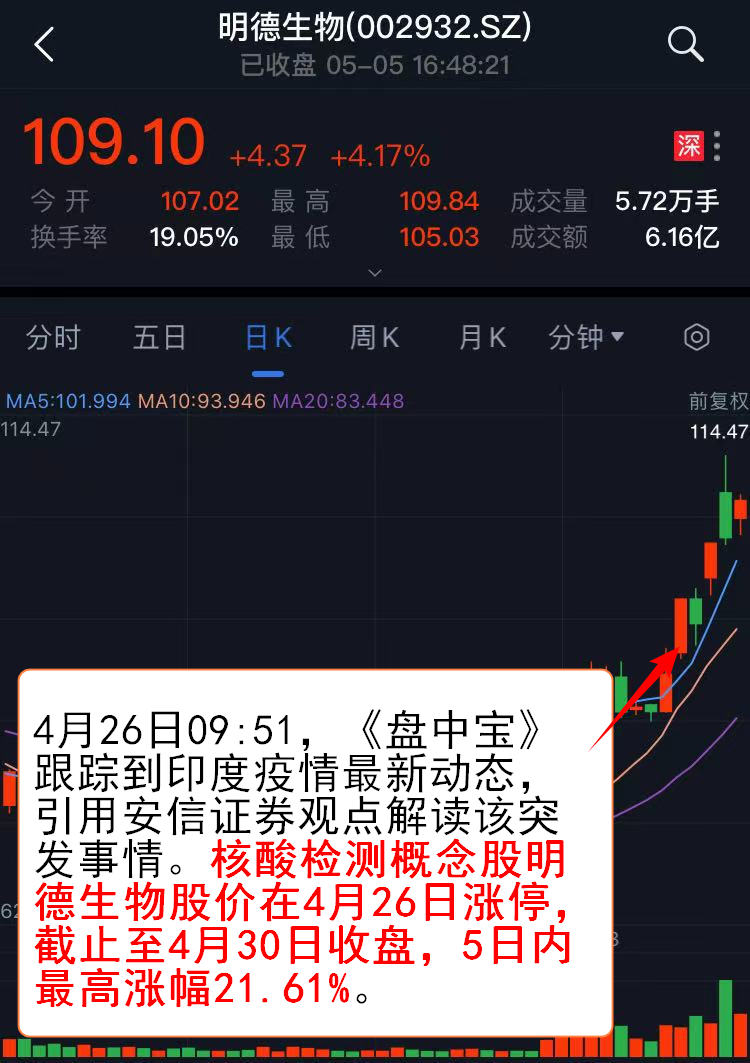Open the chart settings hexagon icon

697,338
